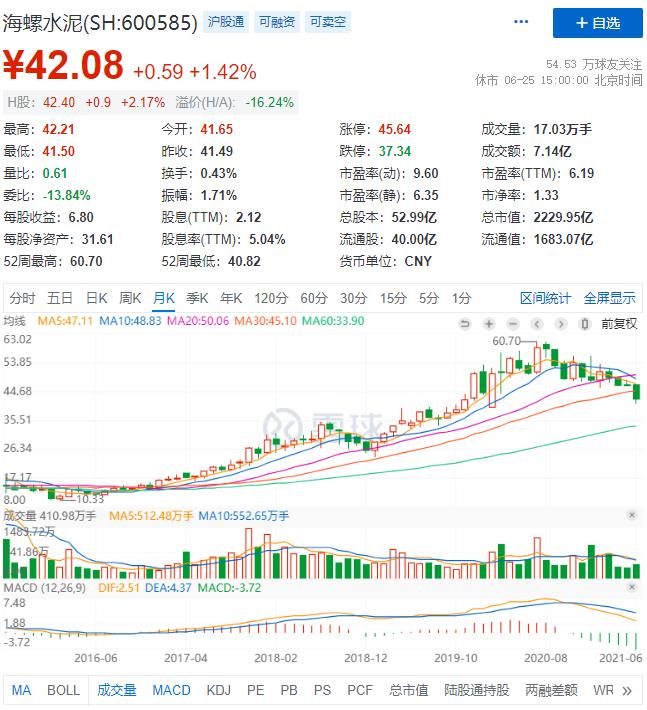Zoom out chart with minus icon
The height and width of the screenshot is (710, 647).
click(x=513, y=323)
